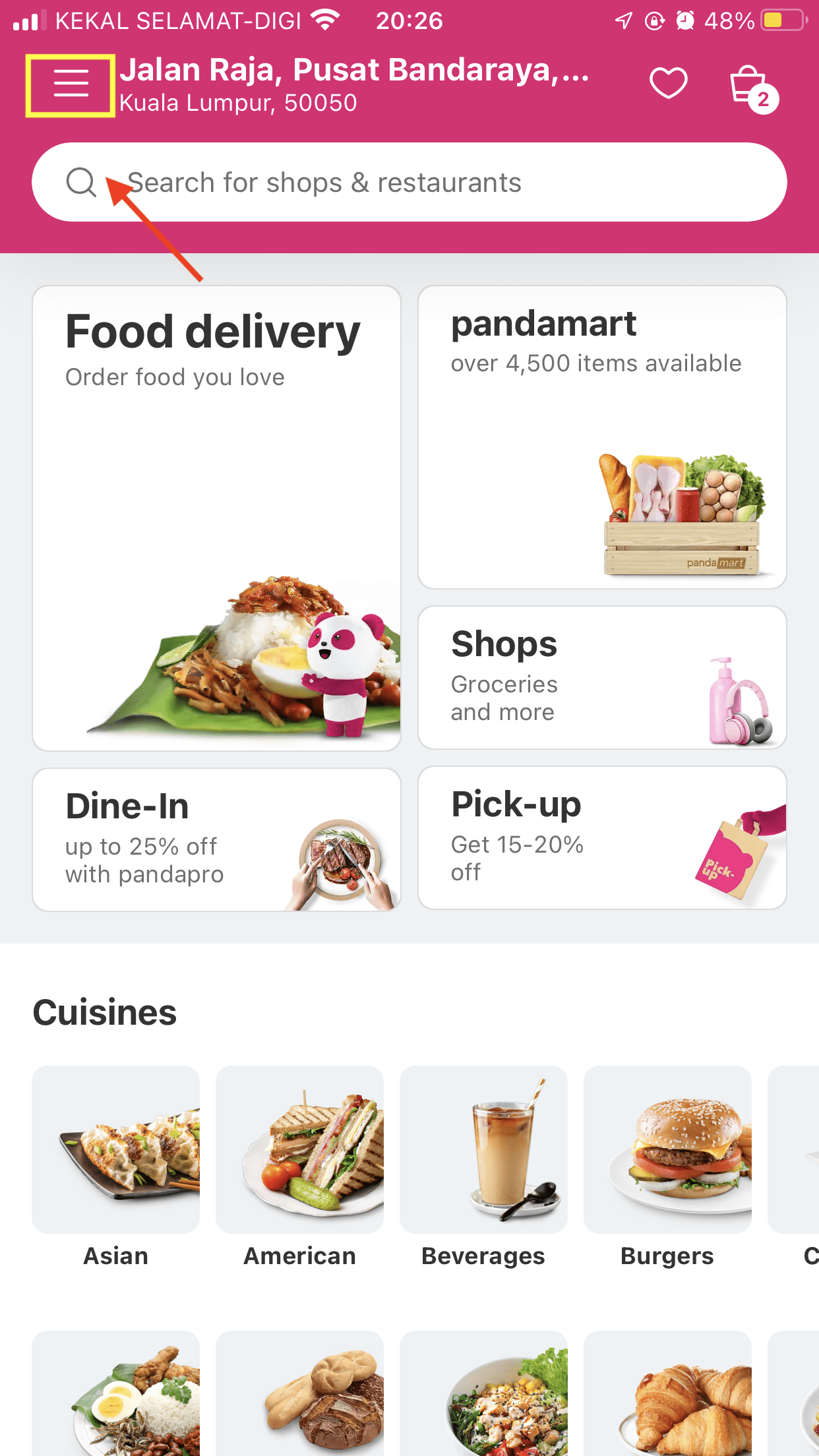
Task: Click the magnifying glass search icon
Action: 81,182
